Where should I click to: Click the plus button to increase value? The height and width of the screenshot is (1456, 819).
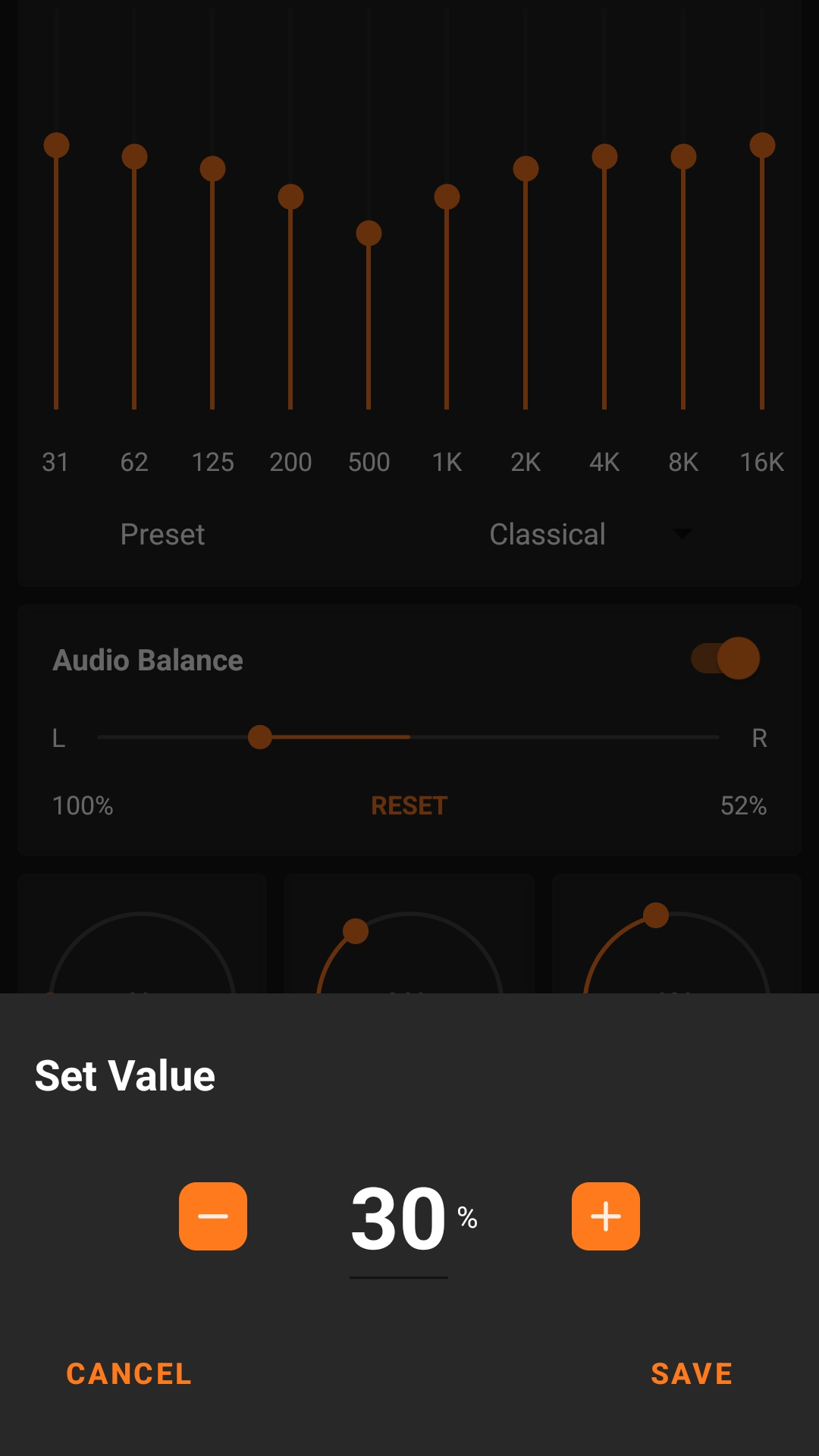[605, 1216]
